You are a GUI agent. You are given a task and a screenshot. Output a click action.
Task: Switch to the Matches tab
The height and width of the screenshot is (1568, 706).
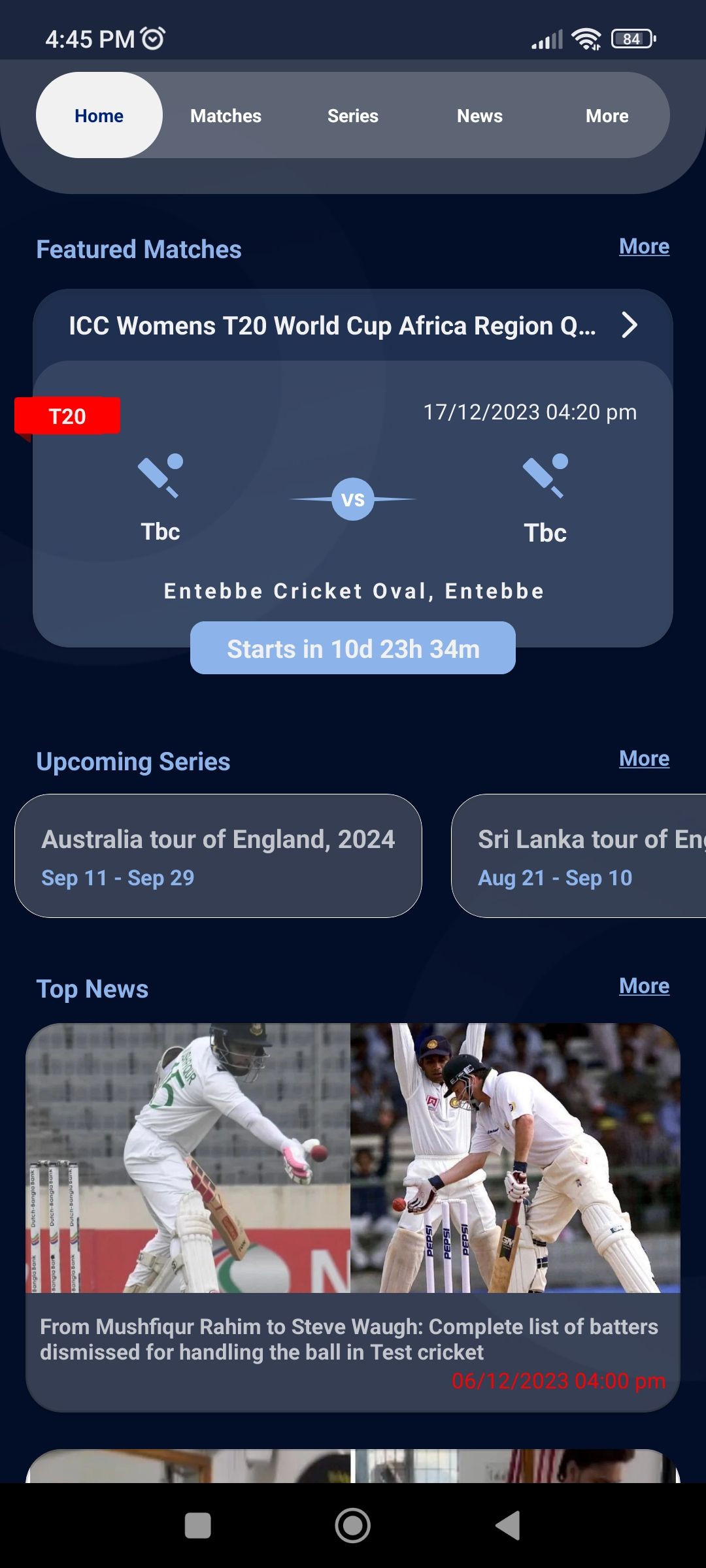[226, 116]
